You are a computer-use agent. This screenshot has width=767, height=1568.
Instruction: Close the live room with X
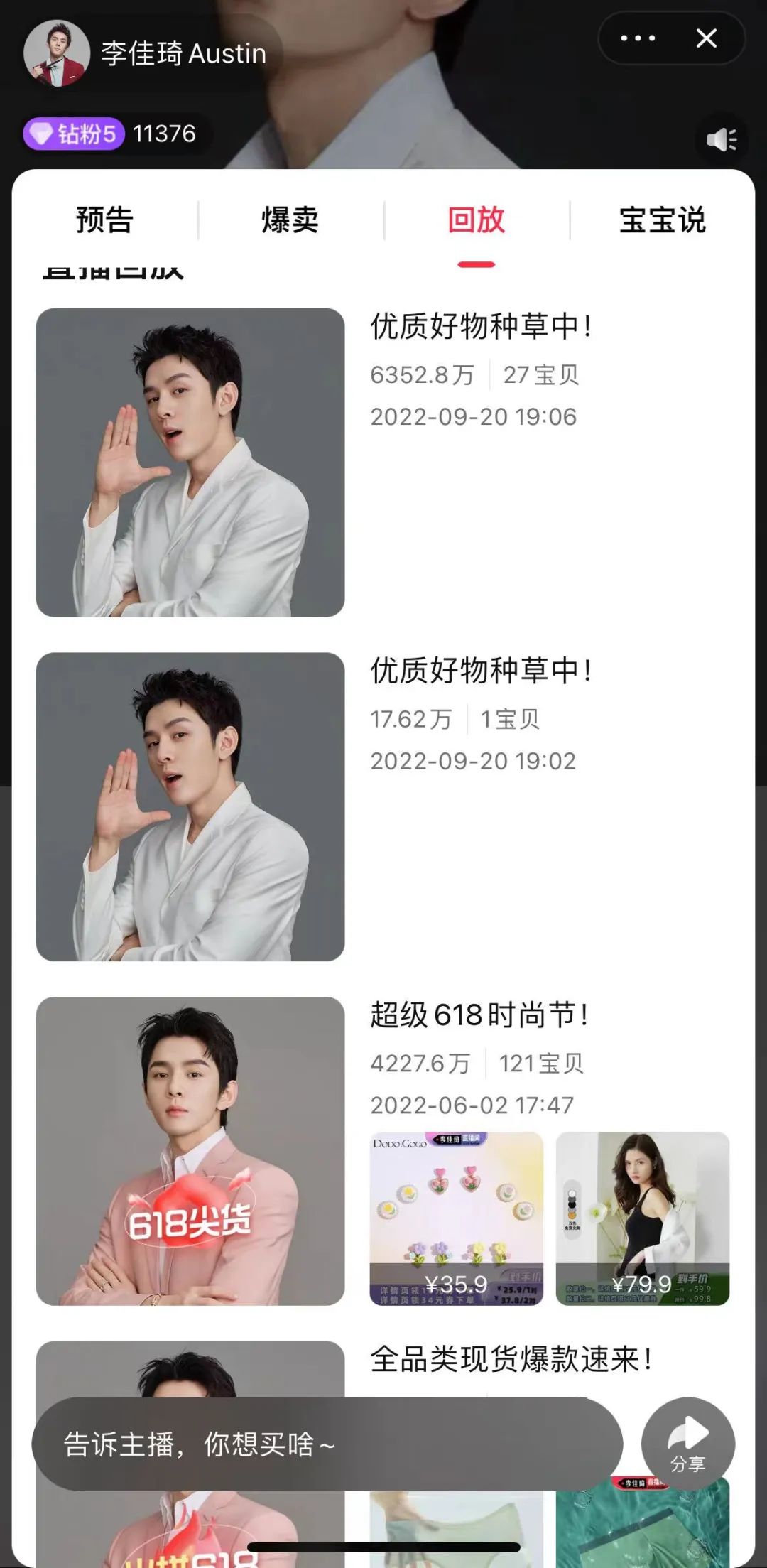point(706,38)
